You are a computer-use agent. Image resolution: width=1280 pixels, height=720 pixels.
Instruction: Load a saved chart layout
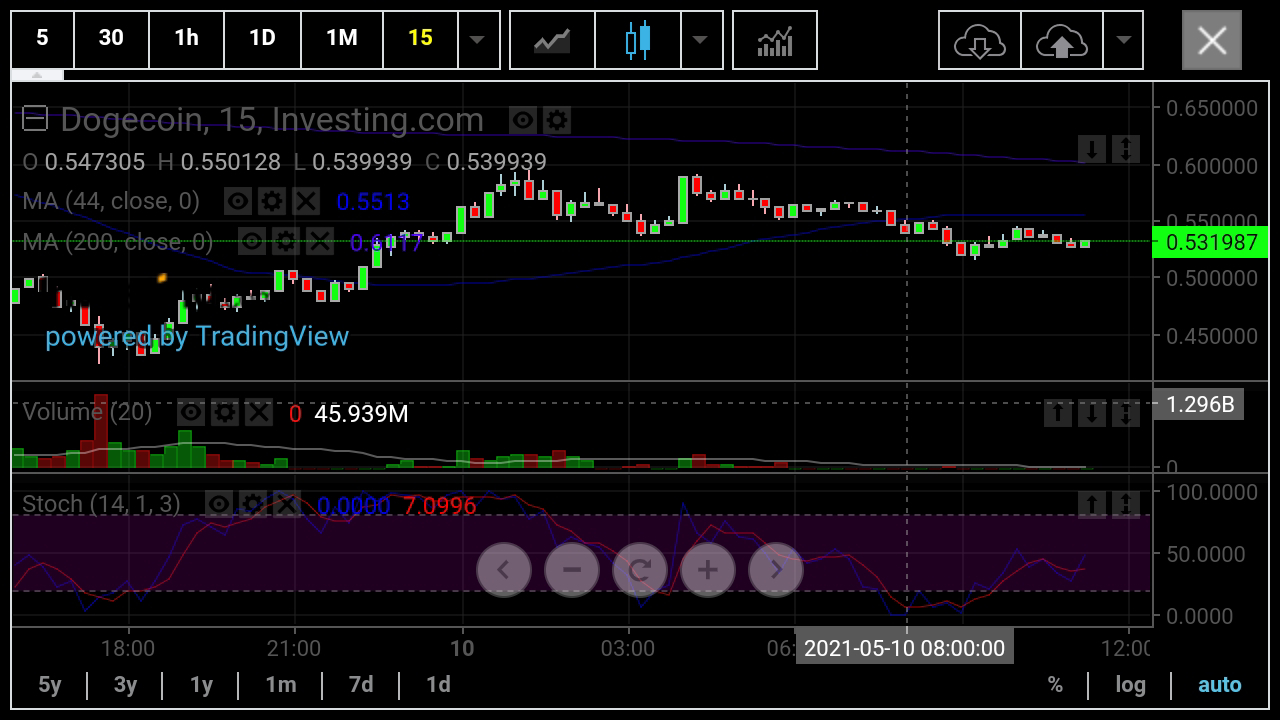pyautogui.click(x=979, y=41)
